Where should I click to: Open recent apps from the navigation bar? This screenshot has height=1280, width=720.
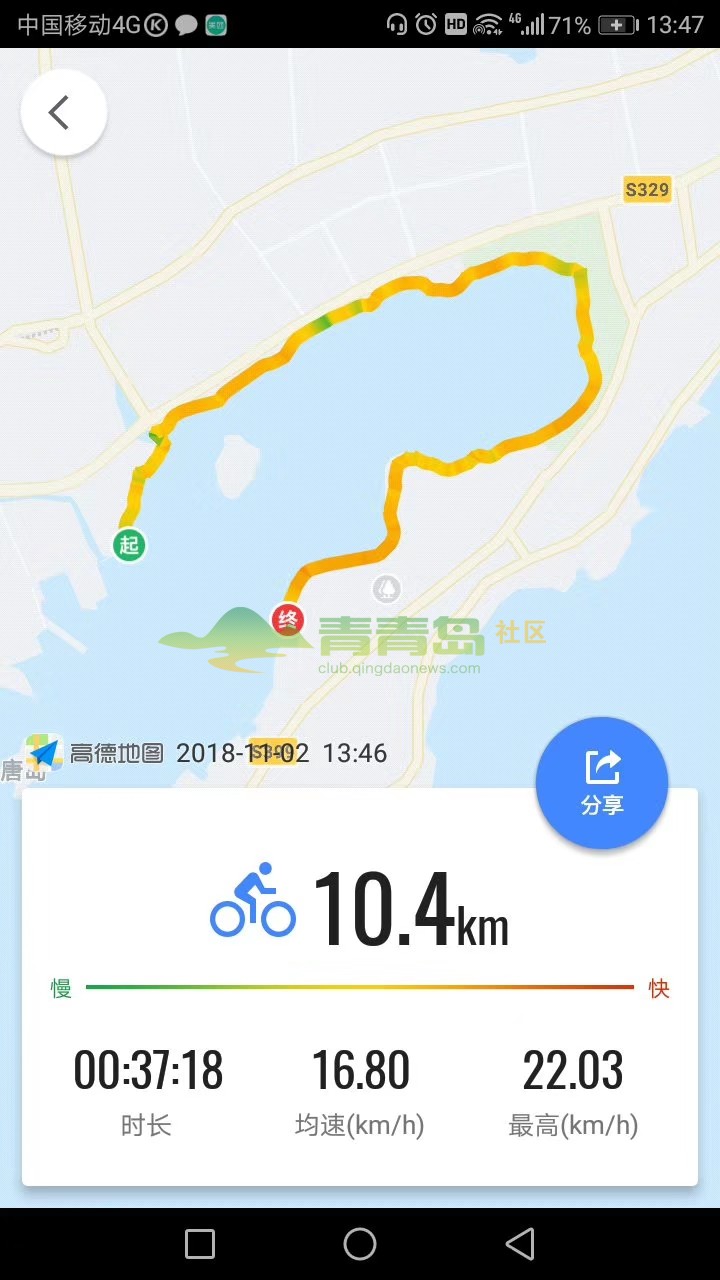[200, 1244]
